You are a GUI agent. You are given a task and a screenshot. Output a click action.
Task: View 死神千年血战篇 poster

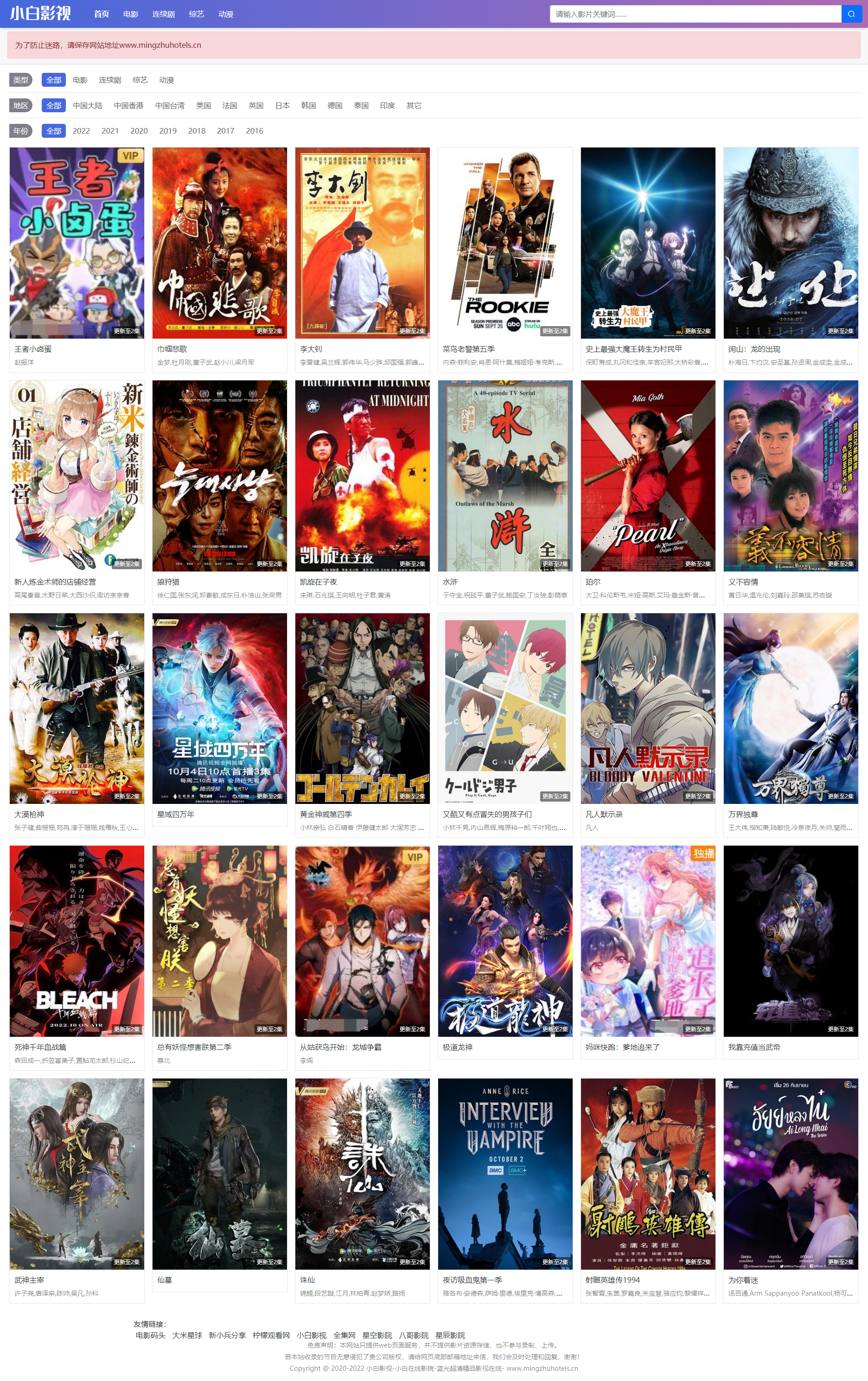tap(77, 941)
